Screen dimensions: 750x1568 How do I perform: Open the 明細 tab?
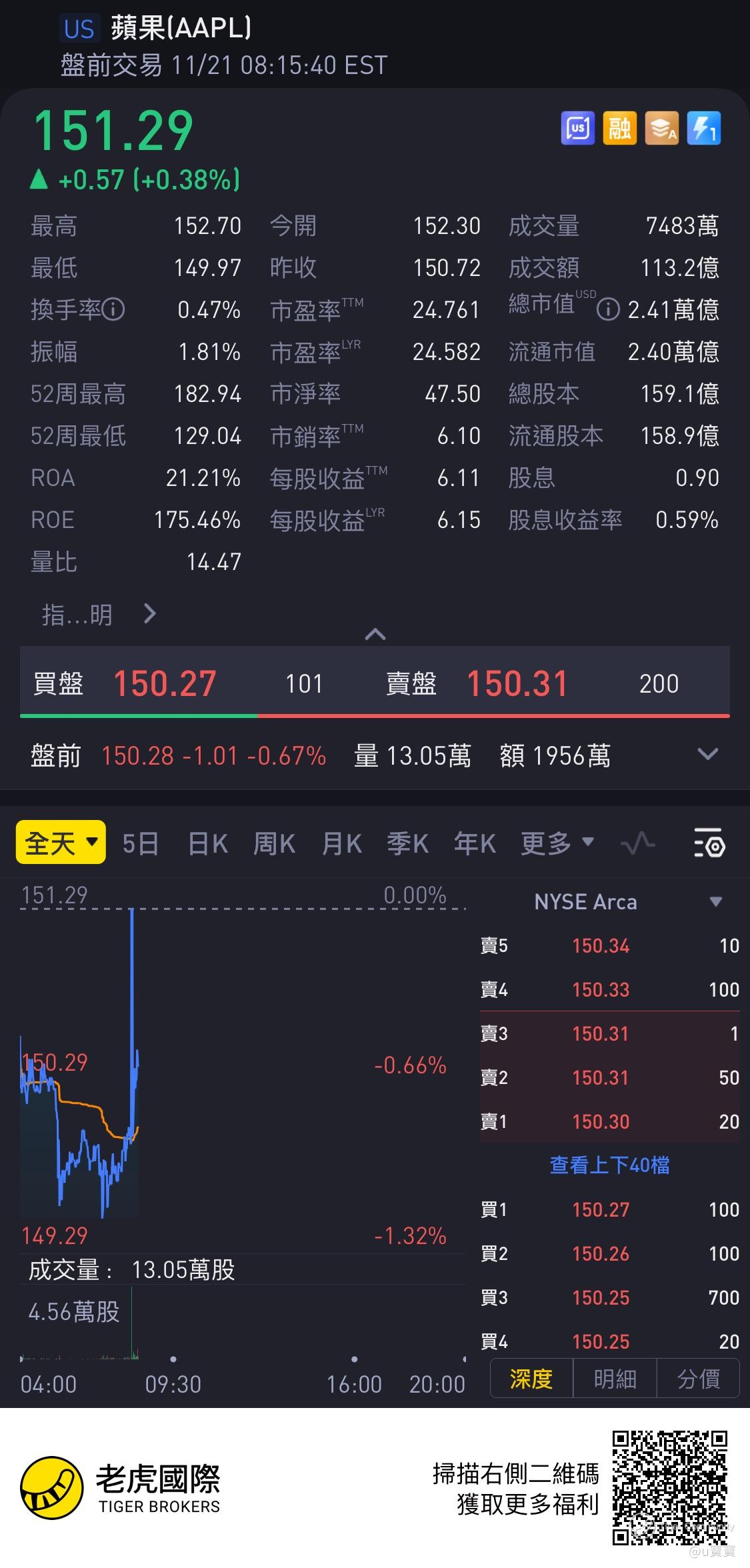pyautogui.click(x=615, y=1379)
